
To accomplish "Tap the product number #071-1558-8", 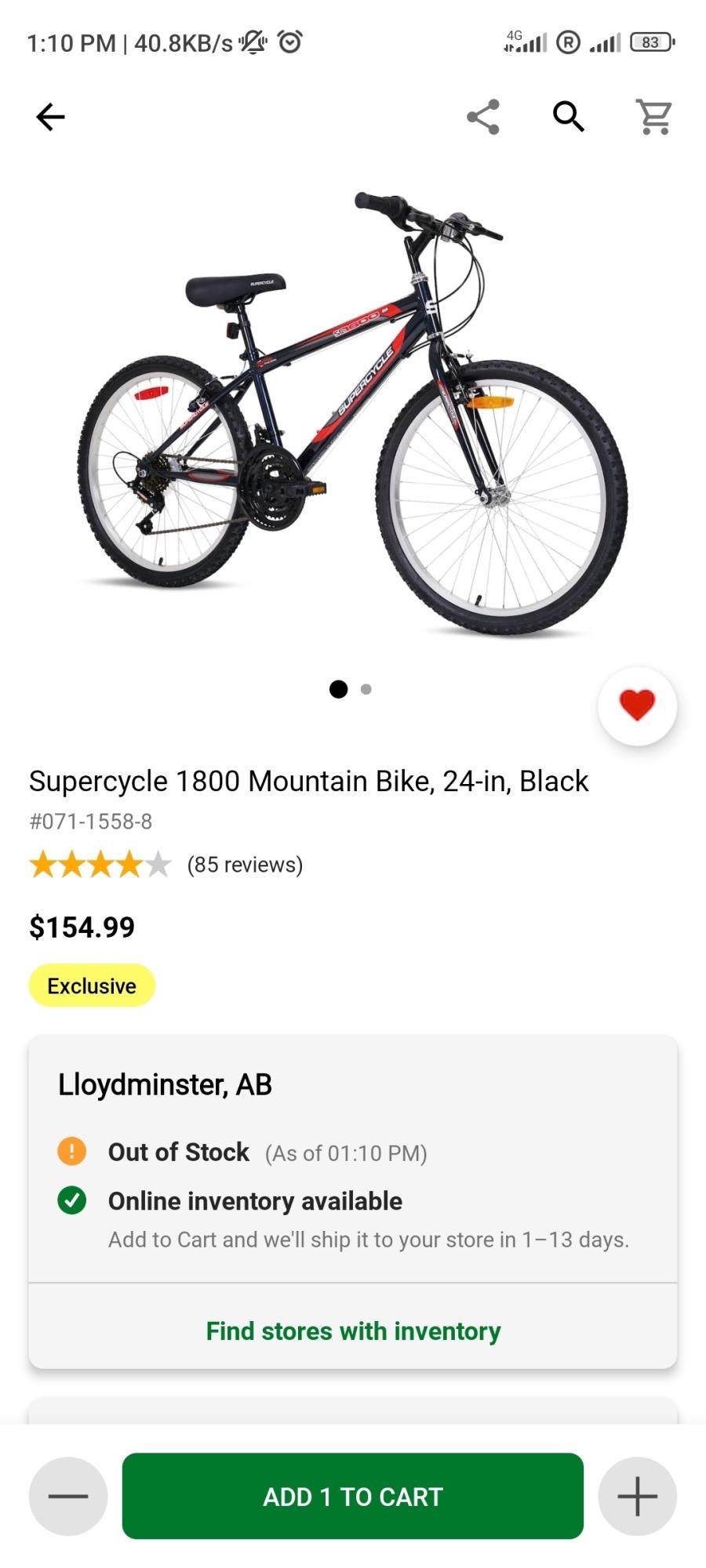I will [x=91, y=821].
